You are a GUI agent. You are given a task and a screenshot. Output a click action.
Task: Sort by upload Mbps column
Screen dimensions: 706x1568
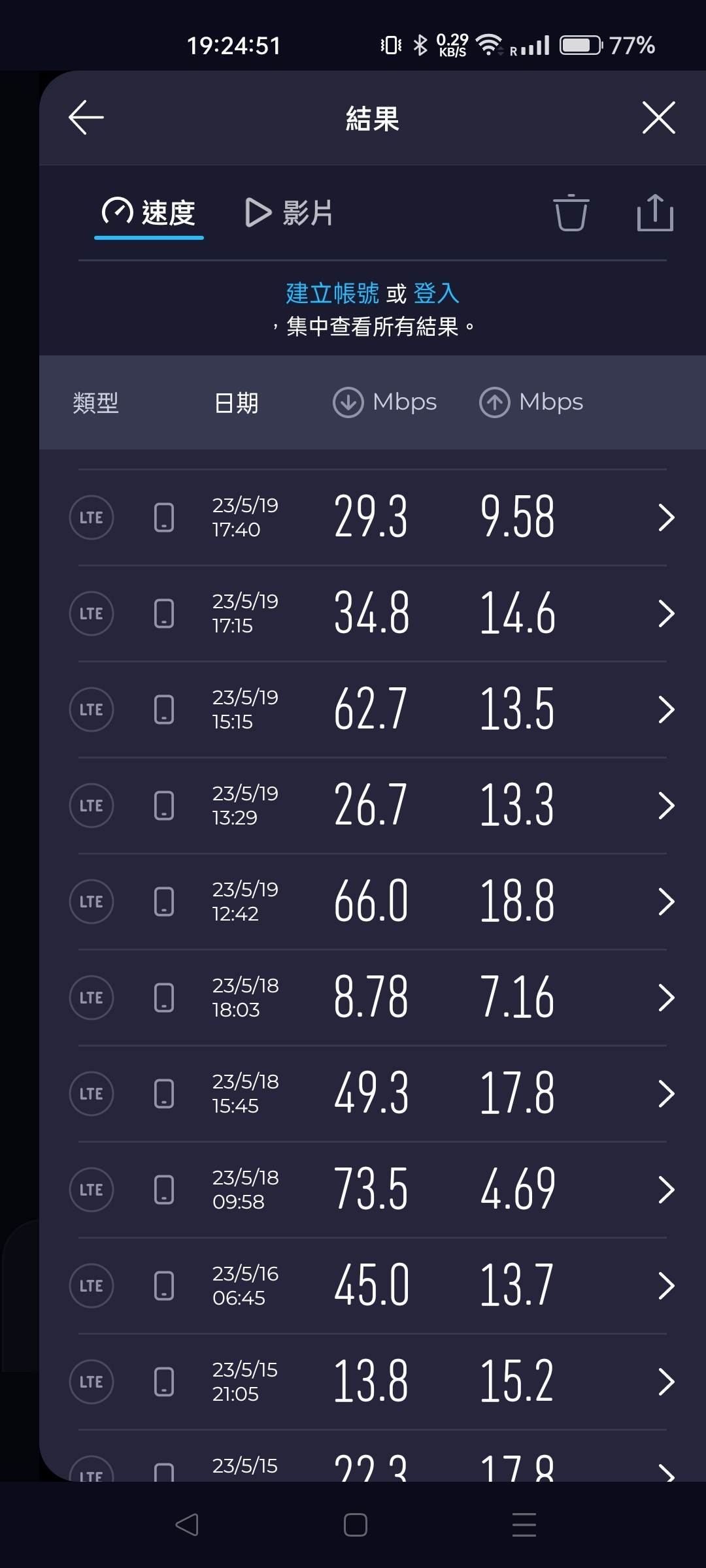click(x=531, y=402)
